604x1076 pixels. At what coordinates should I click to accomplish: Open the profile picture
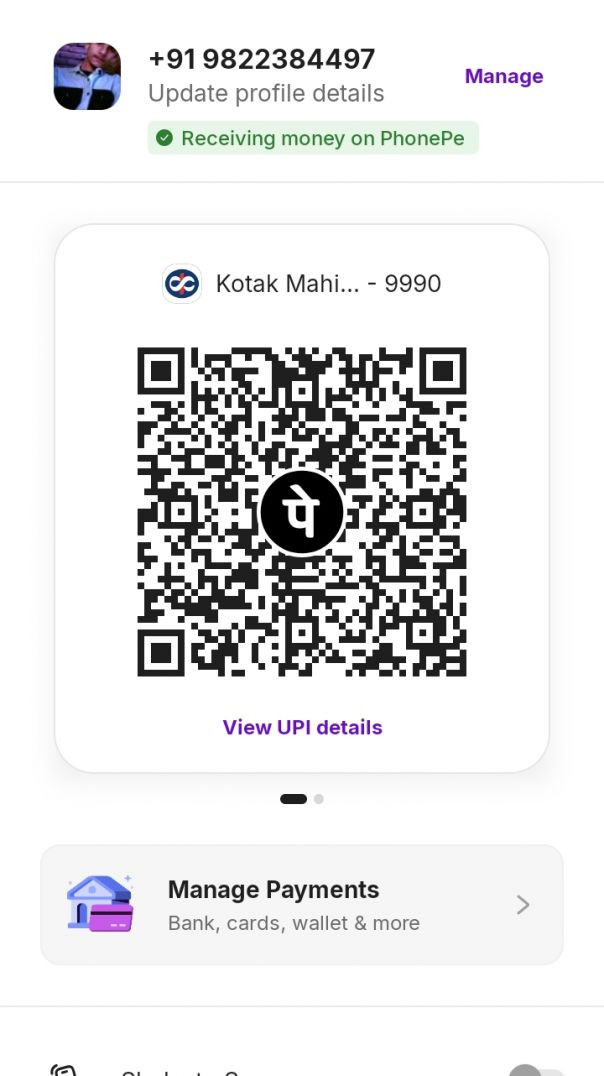[87, 76]
